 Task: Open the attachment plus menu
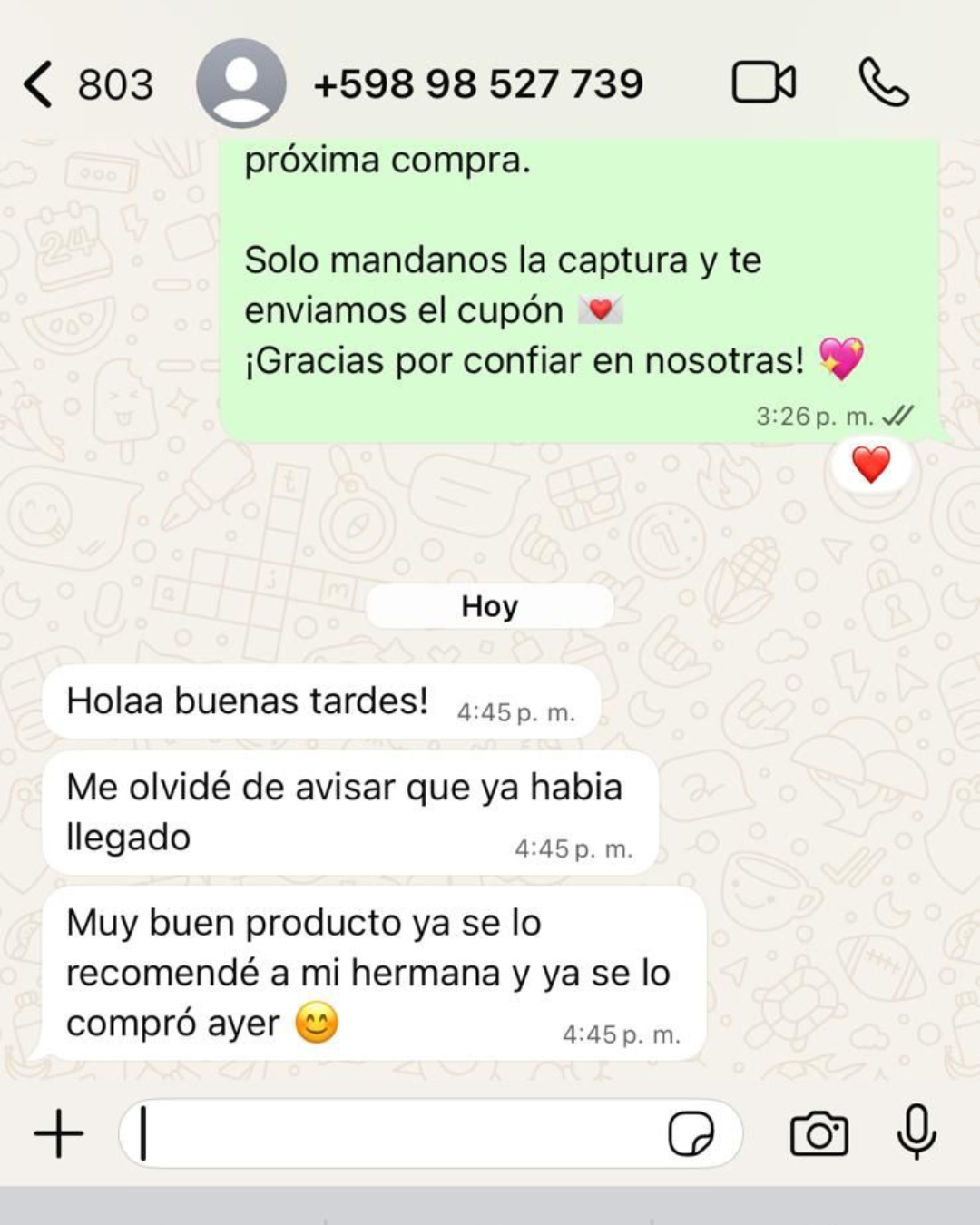point(58,1133)
